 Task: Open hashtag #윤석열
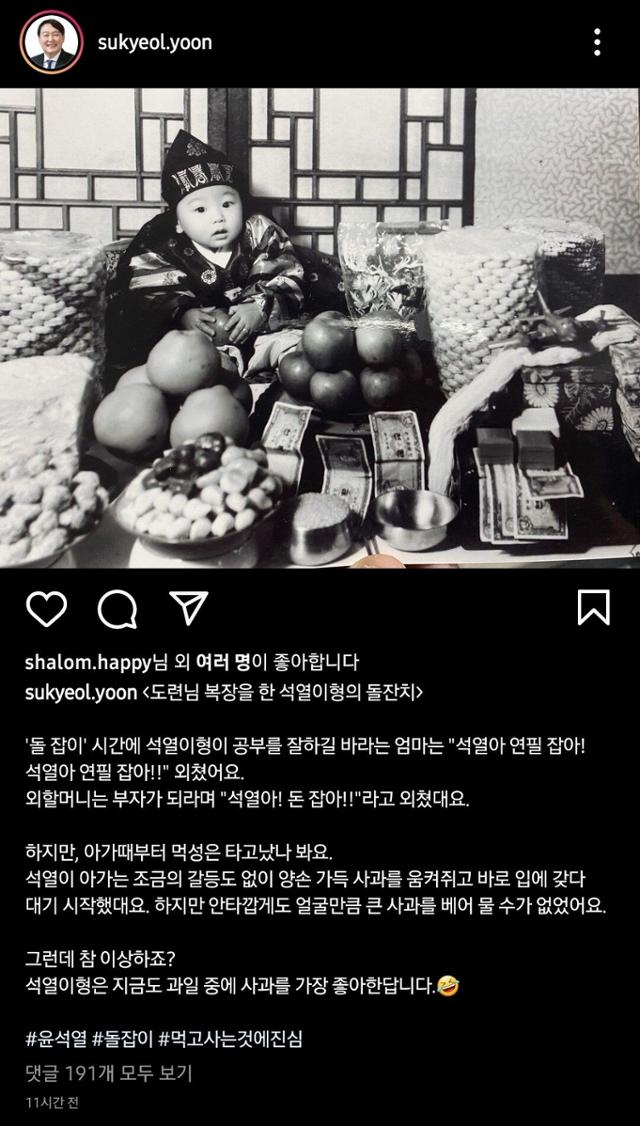click(56, 1038)
